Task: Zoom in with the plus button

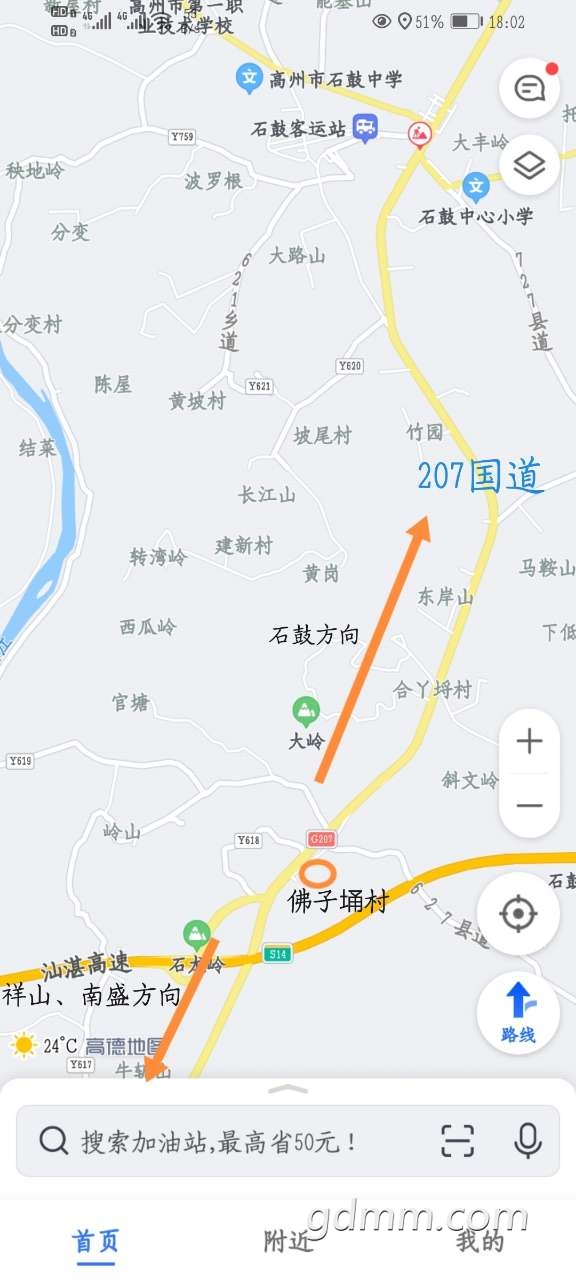Action: 529,741
